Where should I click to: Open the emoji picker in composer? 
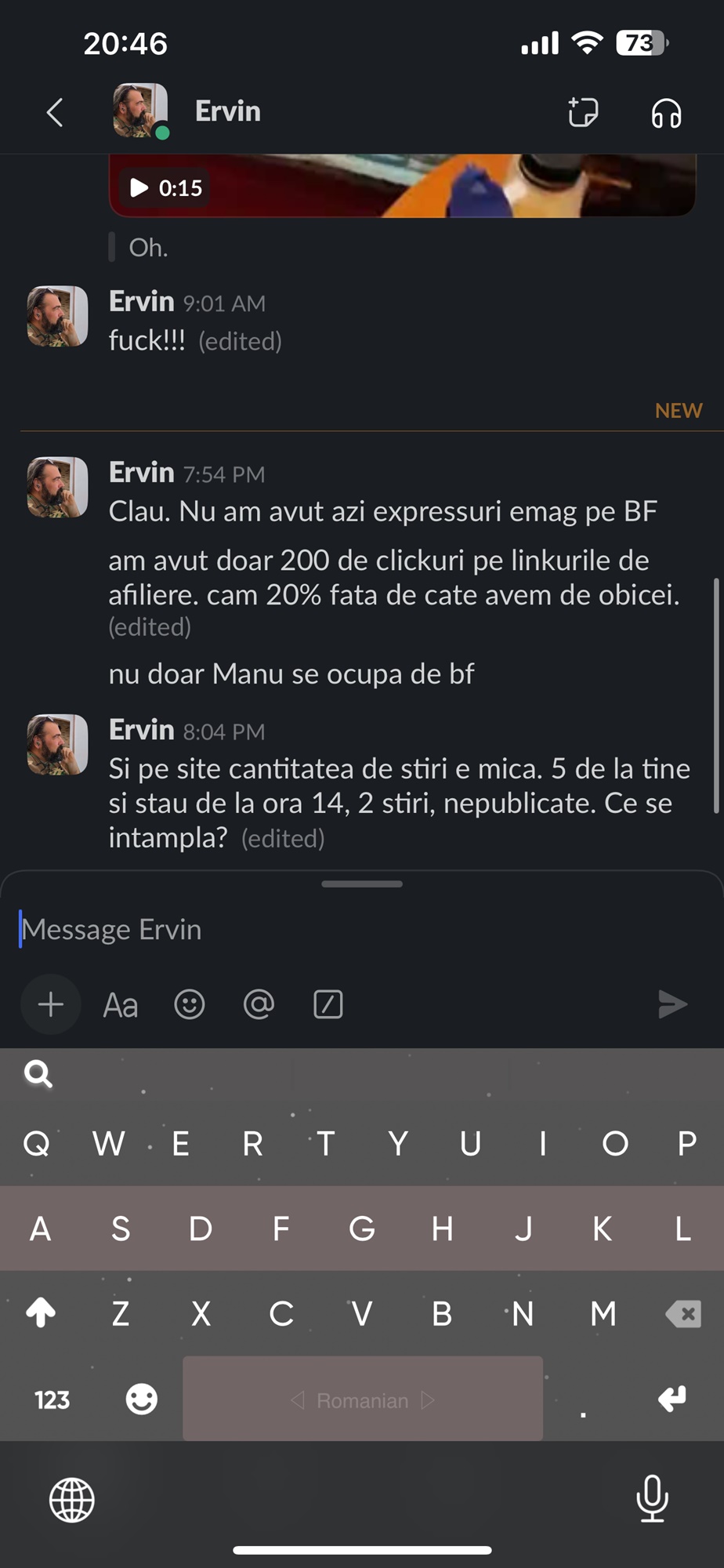point(190,1004)
